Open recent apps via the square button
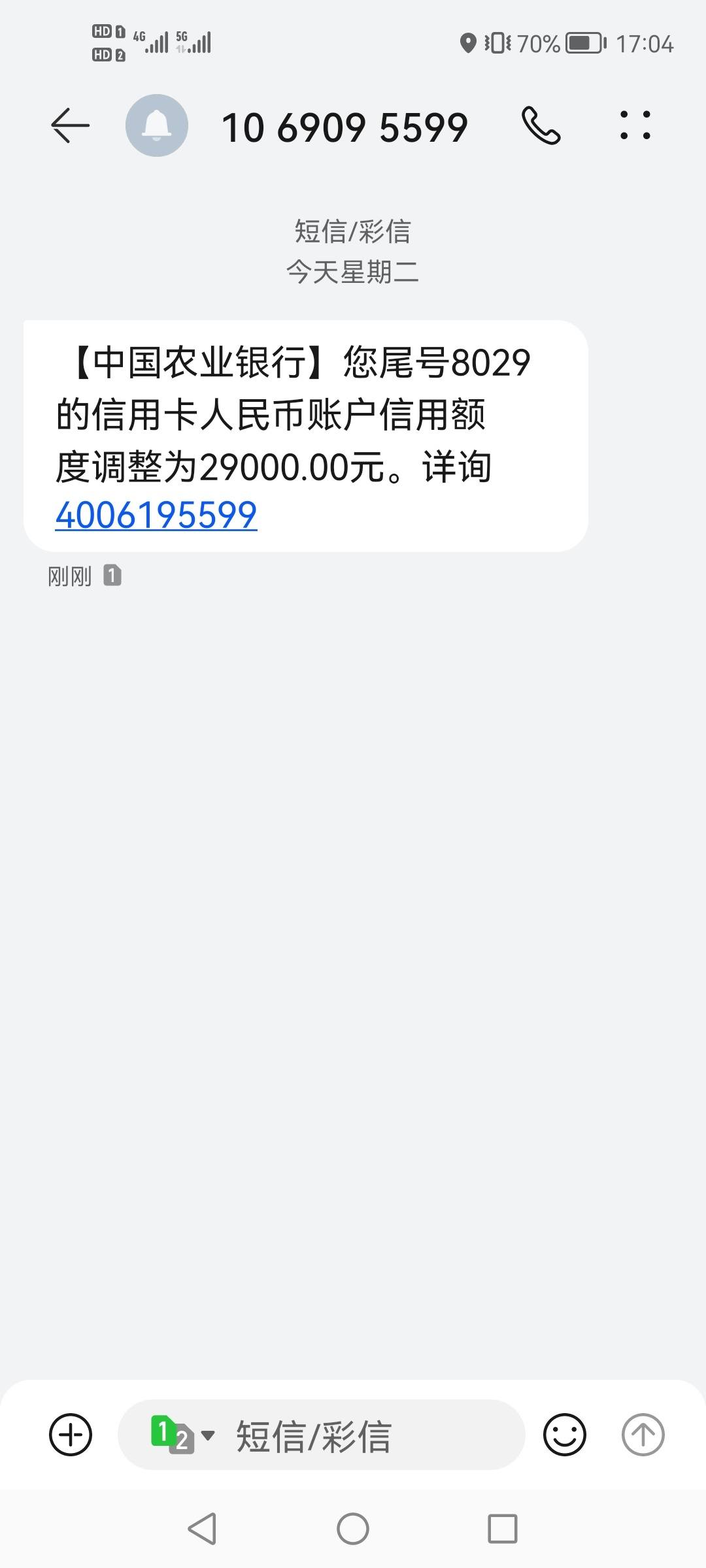The width and height of the screenshot is (706, 1568). click(x=503, y=1529)
